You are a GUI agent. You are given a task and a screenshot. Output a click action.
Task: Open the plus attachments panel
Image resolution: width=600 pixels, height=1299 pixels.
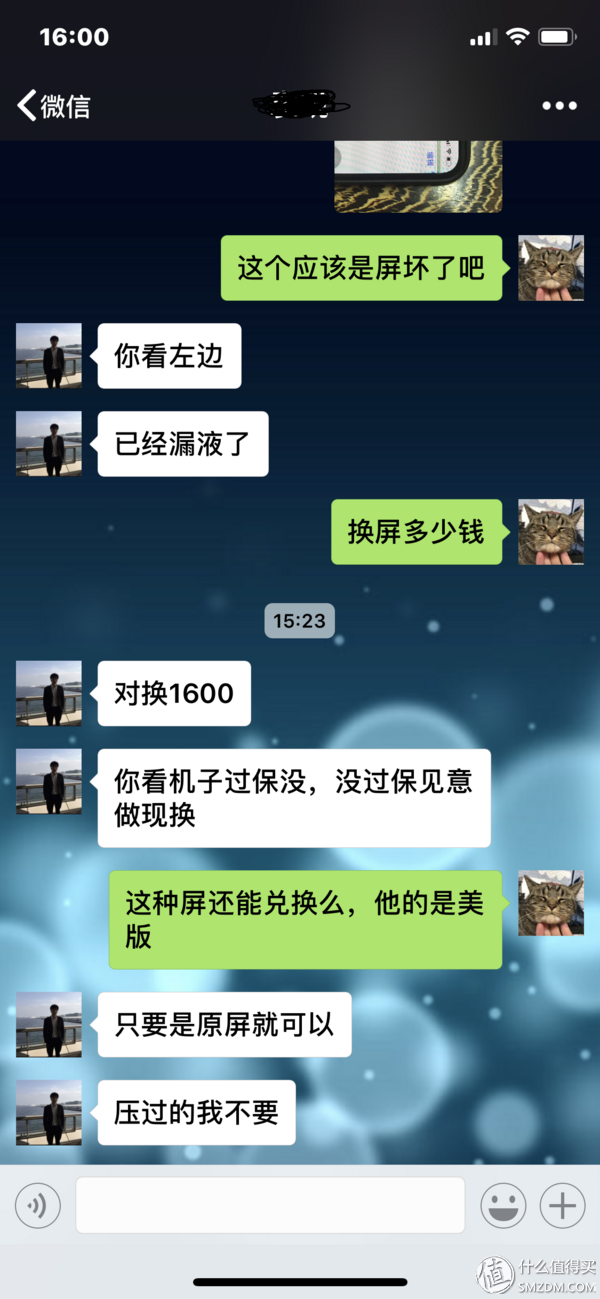(562, 1206)
